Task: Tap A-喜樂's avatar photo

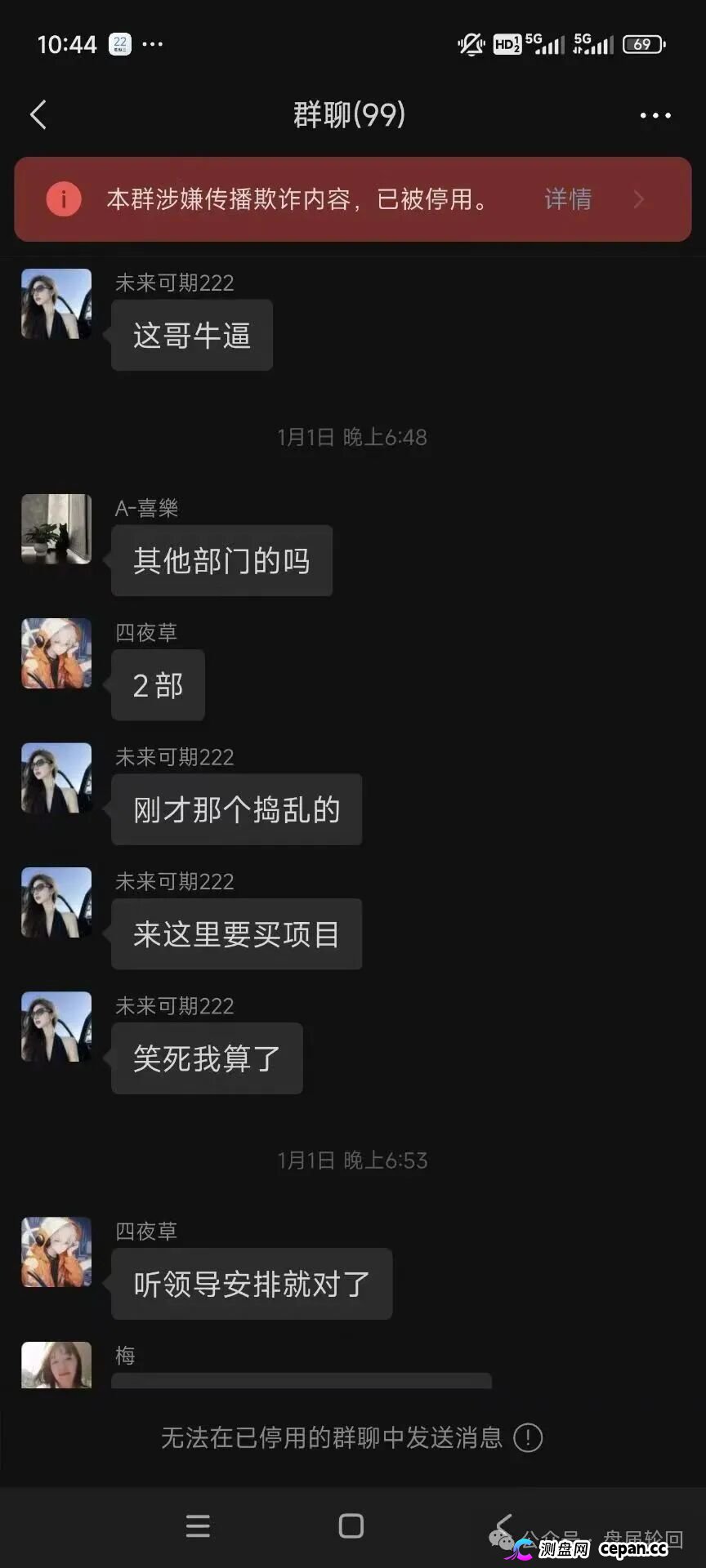Action: click(x=56, y=528)
